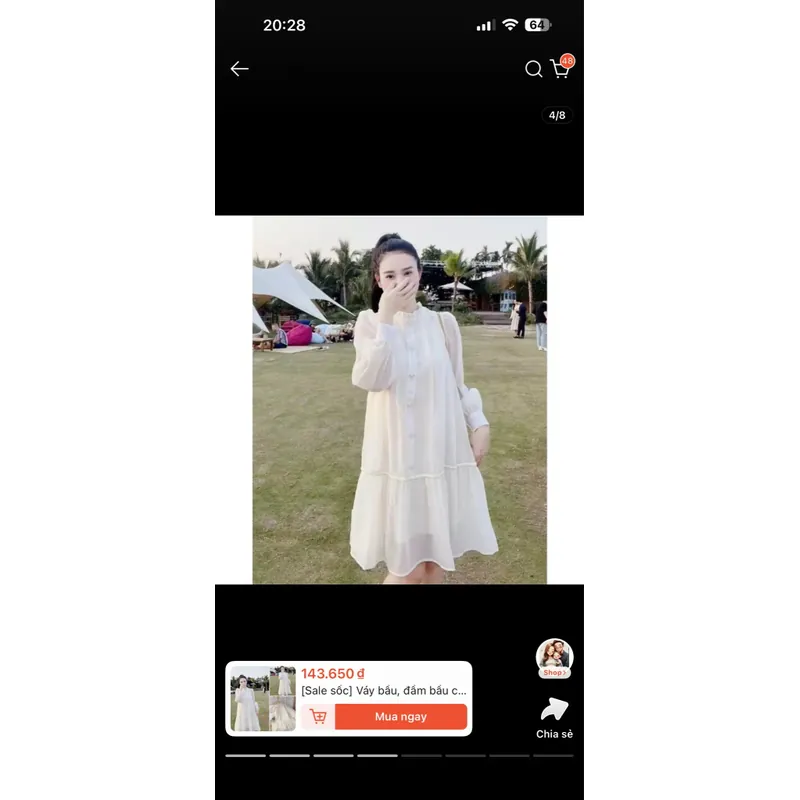This screenshot has width=800, height=800.
Task: Visit the shop via its avatar
Action: coord(554,657)
